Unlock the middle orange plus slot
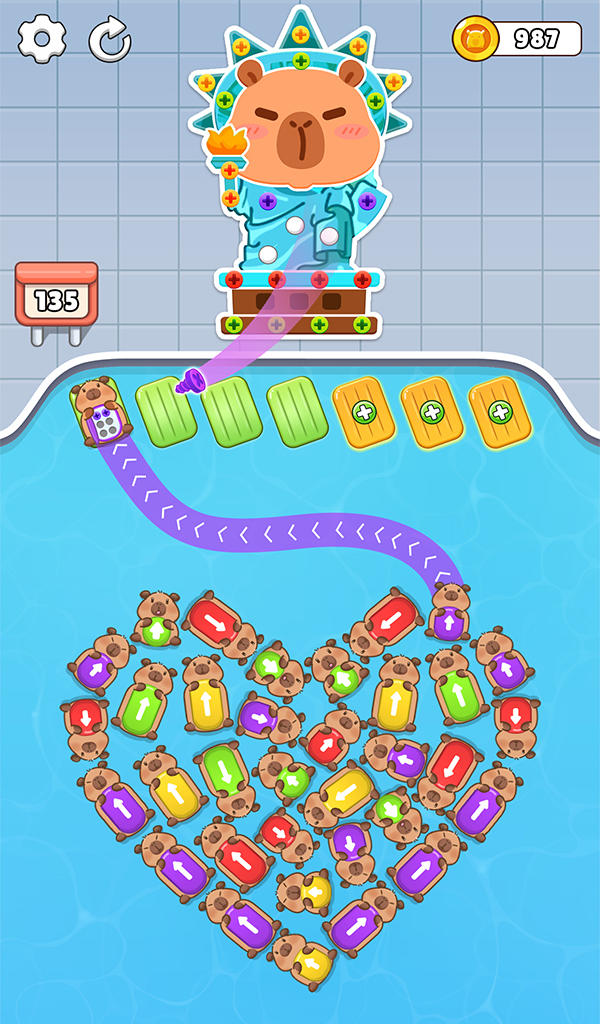 (431, 412)
